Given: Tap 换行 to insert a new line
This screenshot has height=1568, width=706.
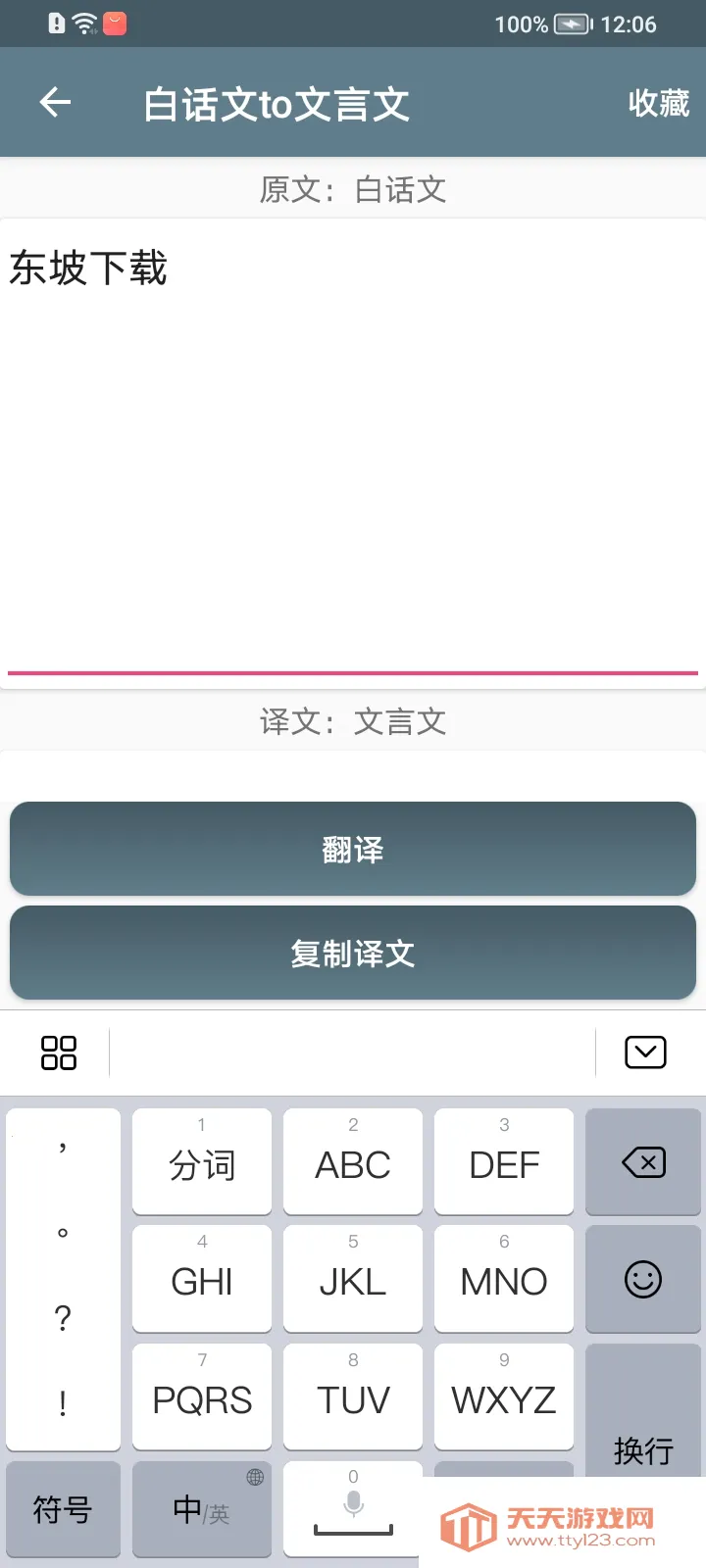Looking at the screenshot, I should (x=643, y=1449).
